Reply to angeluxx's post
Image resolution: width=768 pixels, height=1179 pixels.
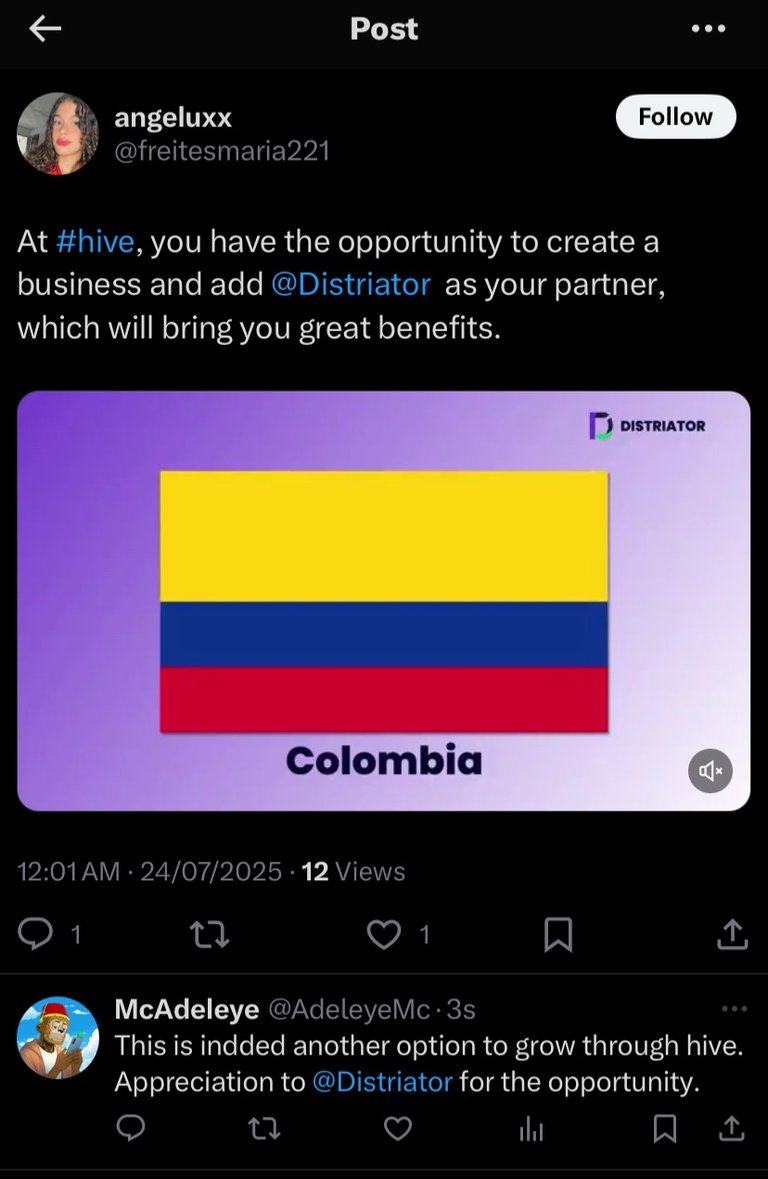[x=37, y=934]
